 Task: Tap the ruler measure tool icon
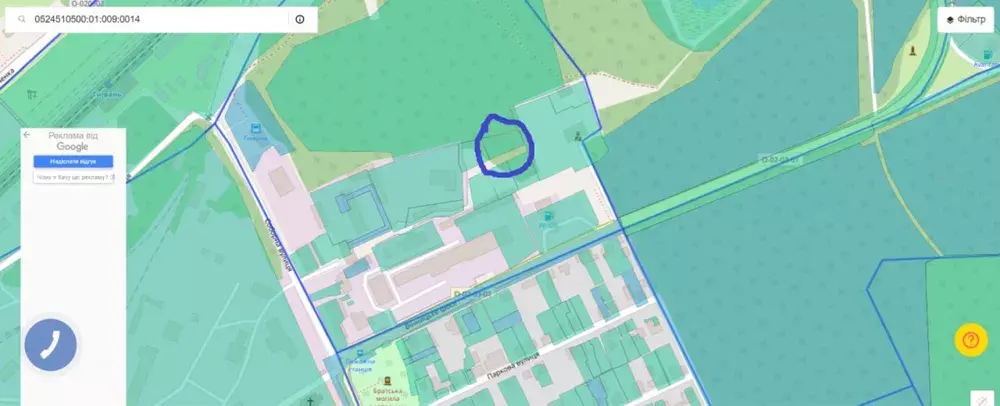coord(976,397)
